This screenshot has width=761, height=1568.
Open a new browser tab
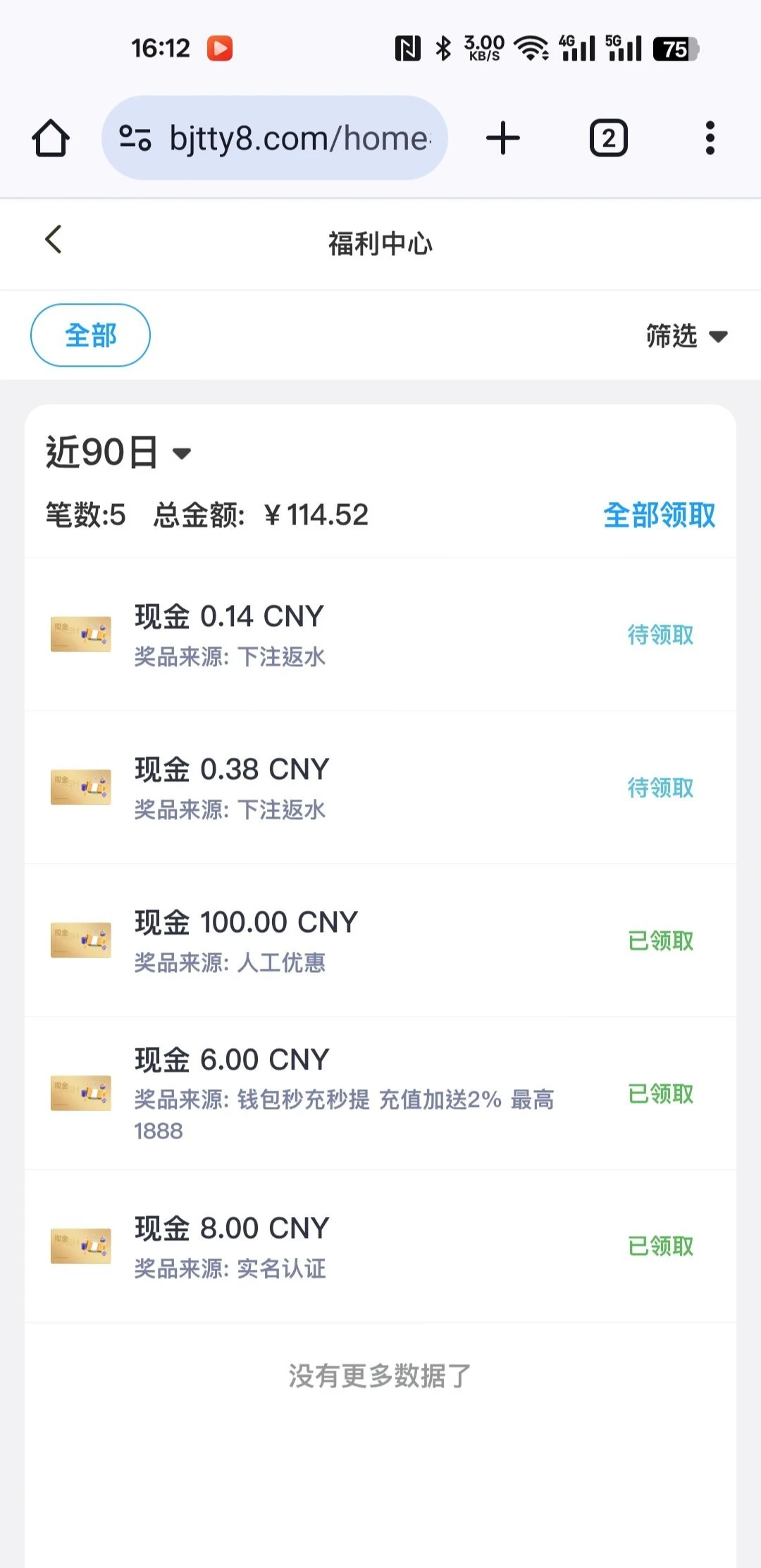[503, 138]
